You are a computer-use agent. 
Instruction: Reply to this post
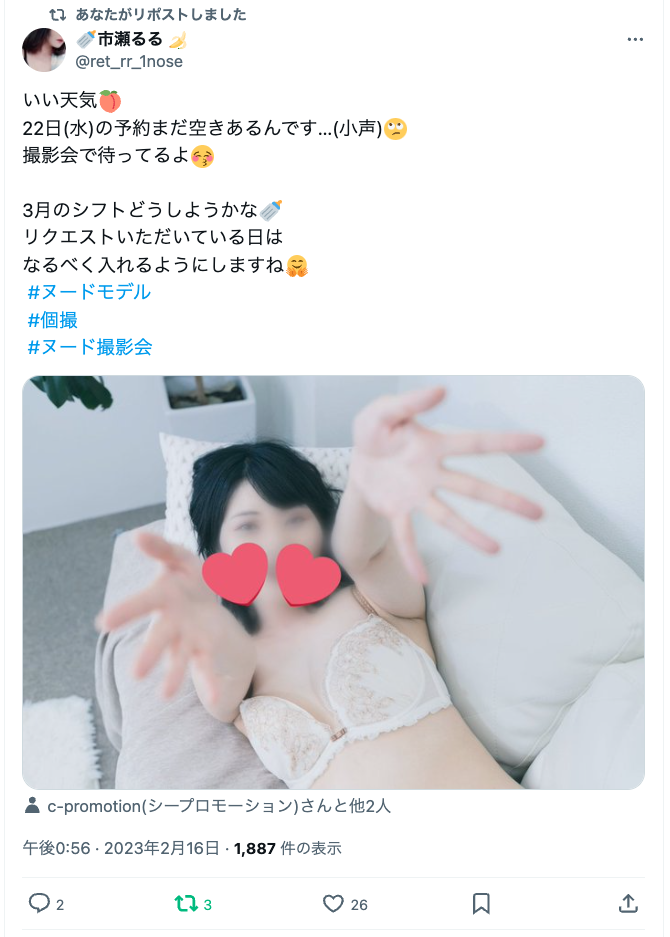click(x=40, y=904)
